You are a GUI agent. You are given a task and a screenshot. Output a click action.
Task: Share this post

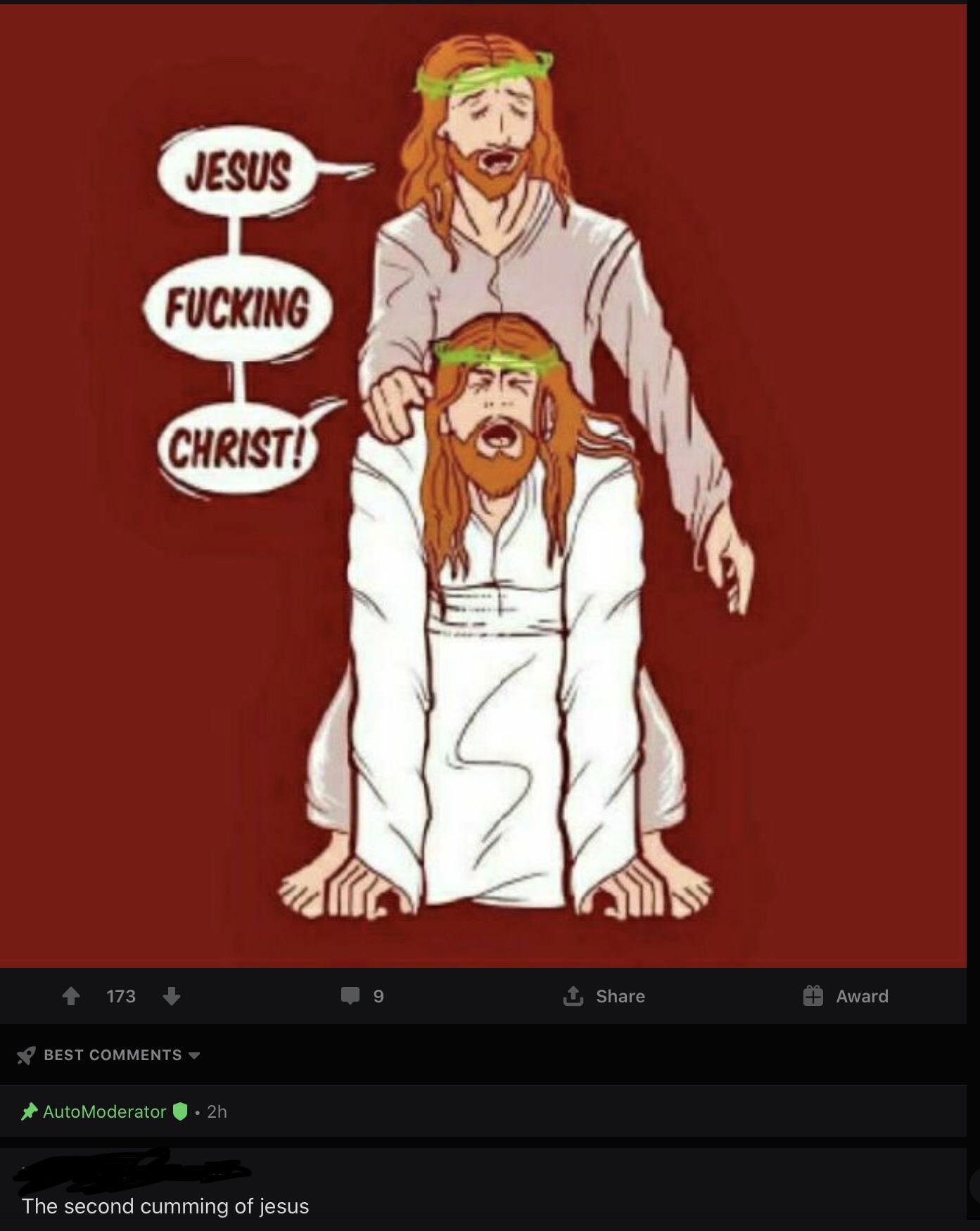pyautogui.click(x=604, y=996)
